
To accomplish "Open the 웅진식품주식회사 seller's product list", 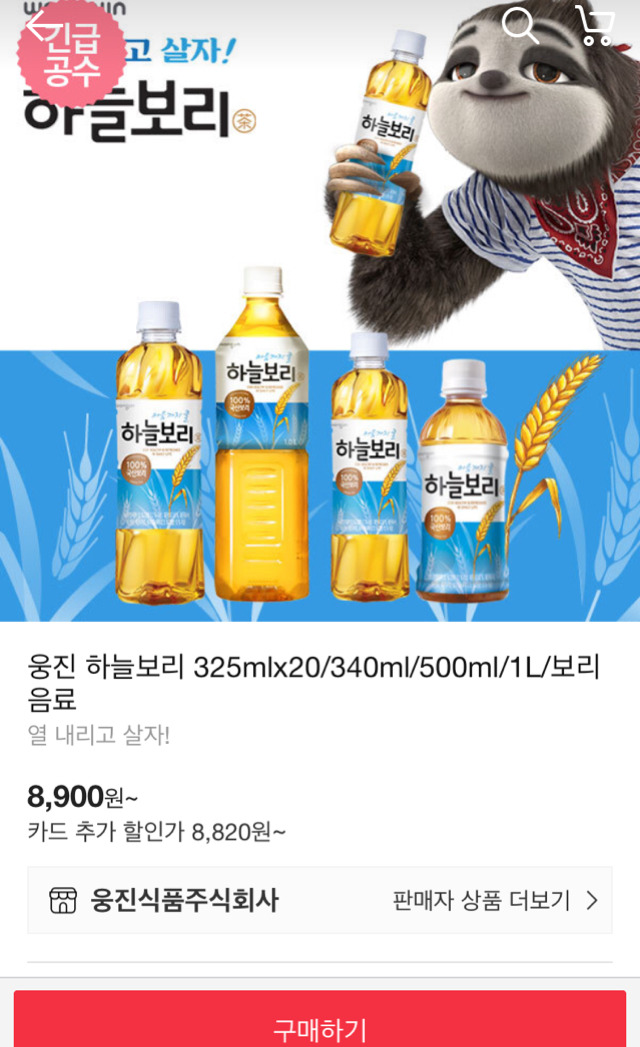I will click(x=494, y=900).
